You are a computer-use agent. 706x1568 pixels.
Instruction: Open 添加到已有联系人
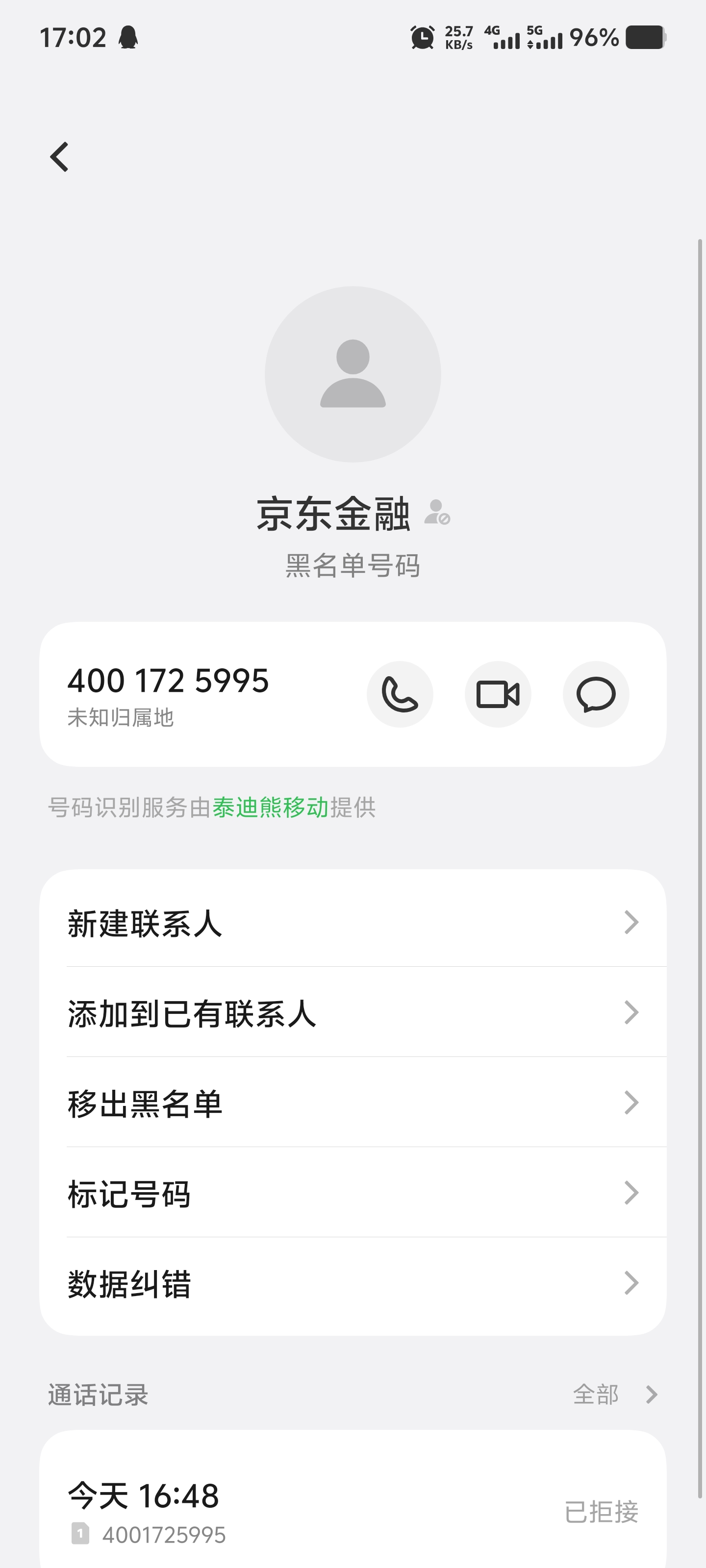click(353, 1013)
